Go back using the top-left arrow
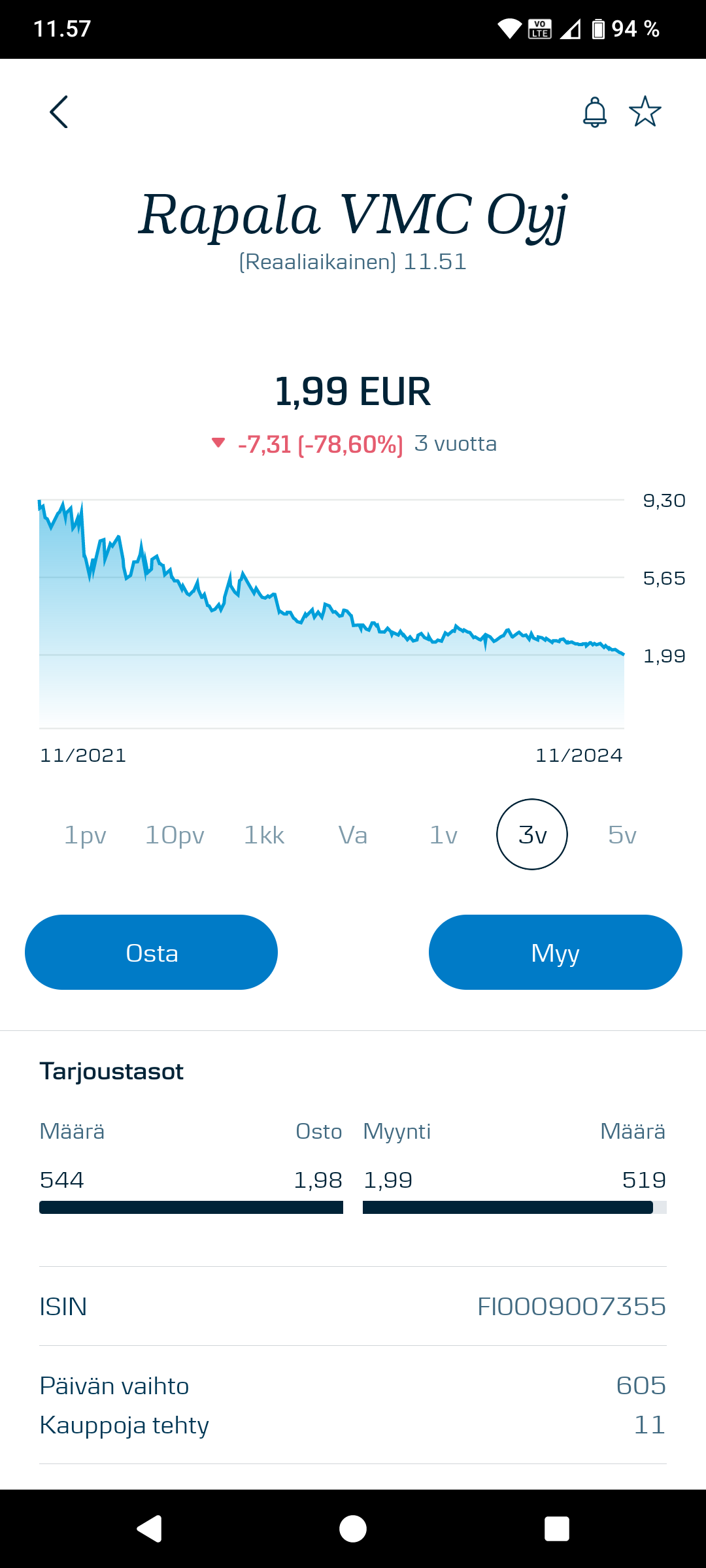The height and width of the screenshot is (1568, 706). pyautogui.click(x=59, y=112)
